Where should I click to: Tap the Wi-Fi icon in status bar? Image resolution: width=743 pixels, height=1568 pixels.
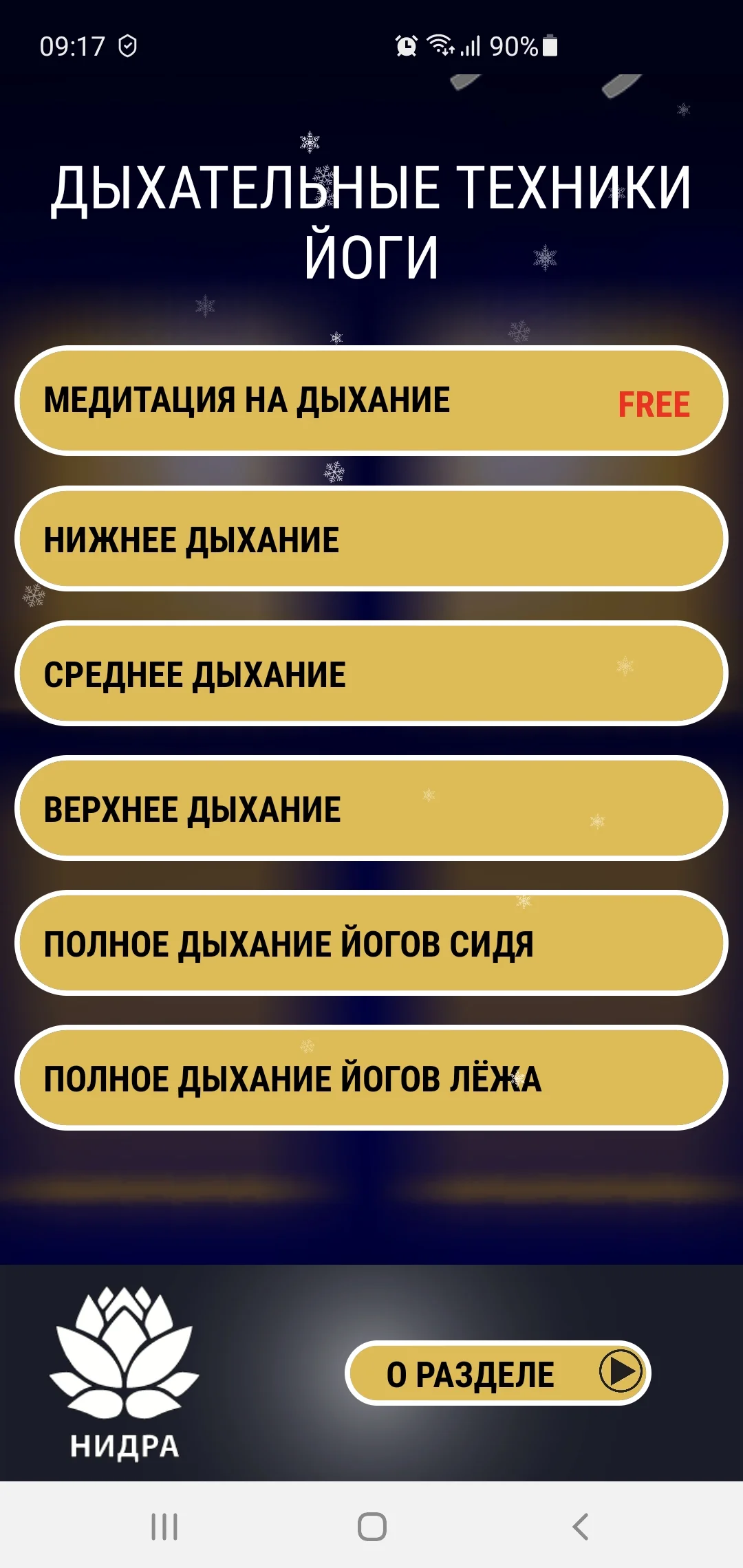coord(442,44)
